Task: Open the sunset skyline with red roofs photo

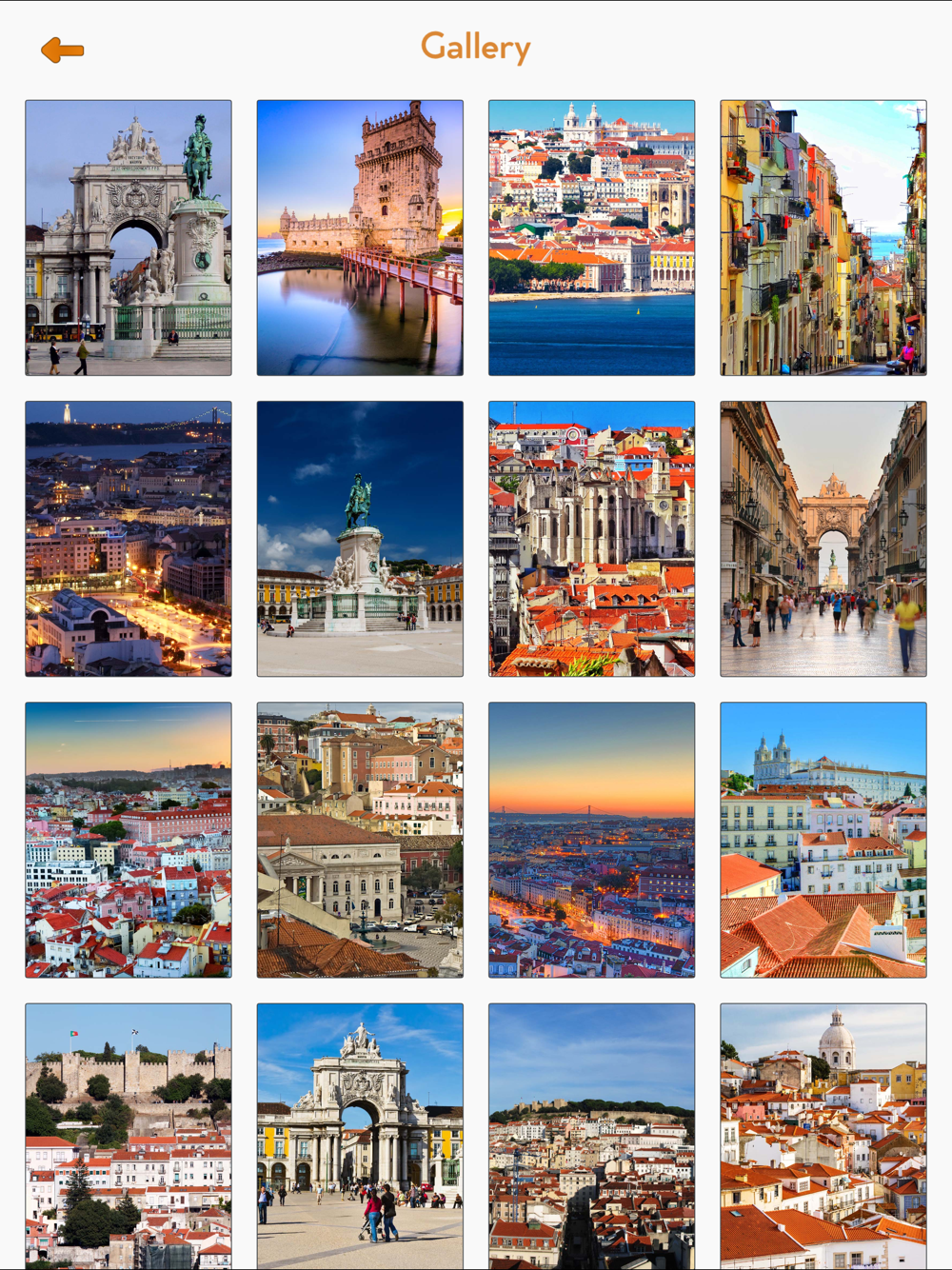Action: click(129, 840)
